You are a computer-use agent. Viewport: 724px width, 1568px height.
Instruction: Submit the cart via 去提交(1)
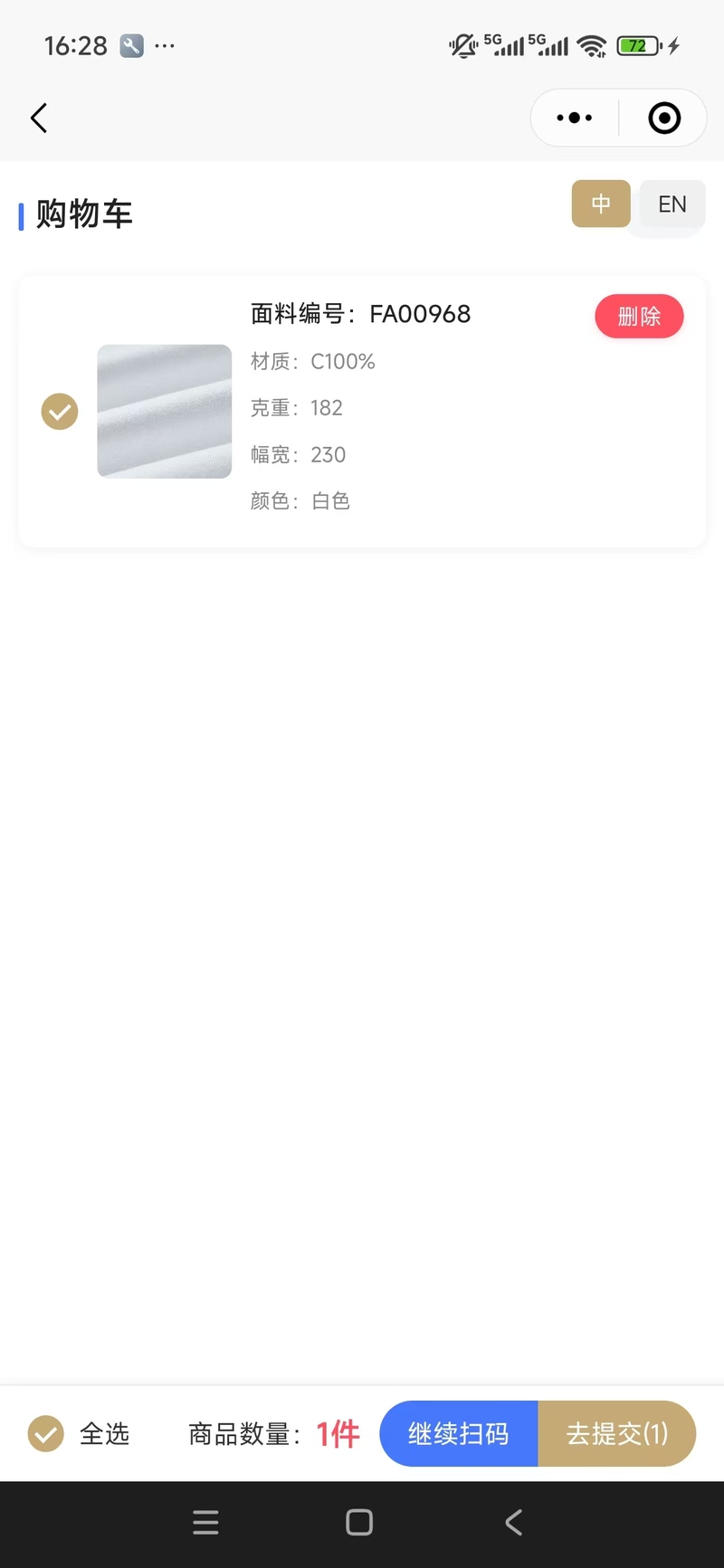(x=617, y=1434)
